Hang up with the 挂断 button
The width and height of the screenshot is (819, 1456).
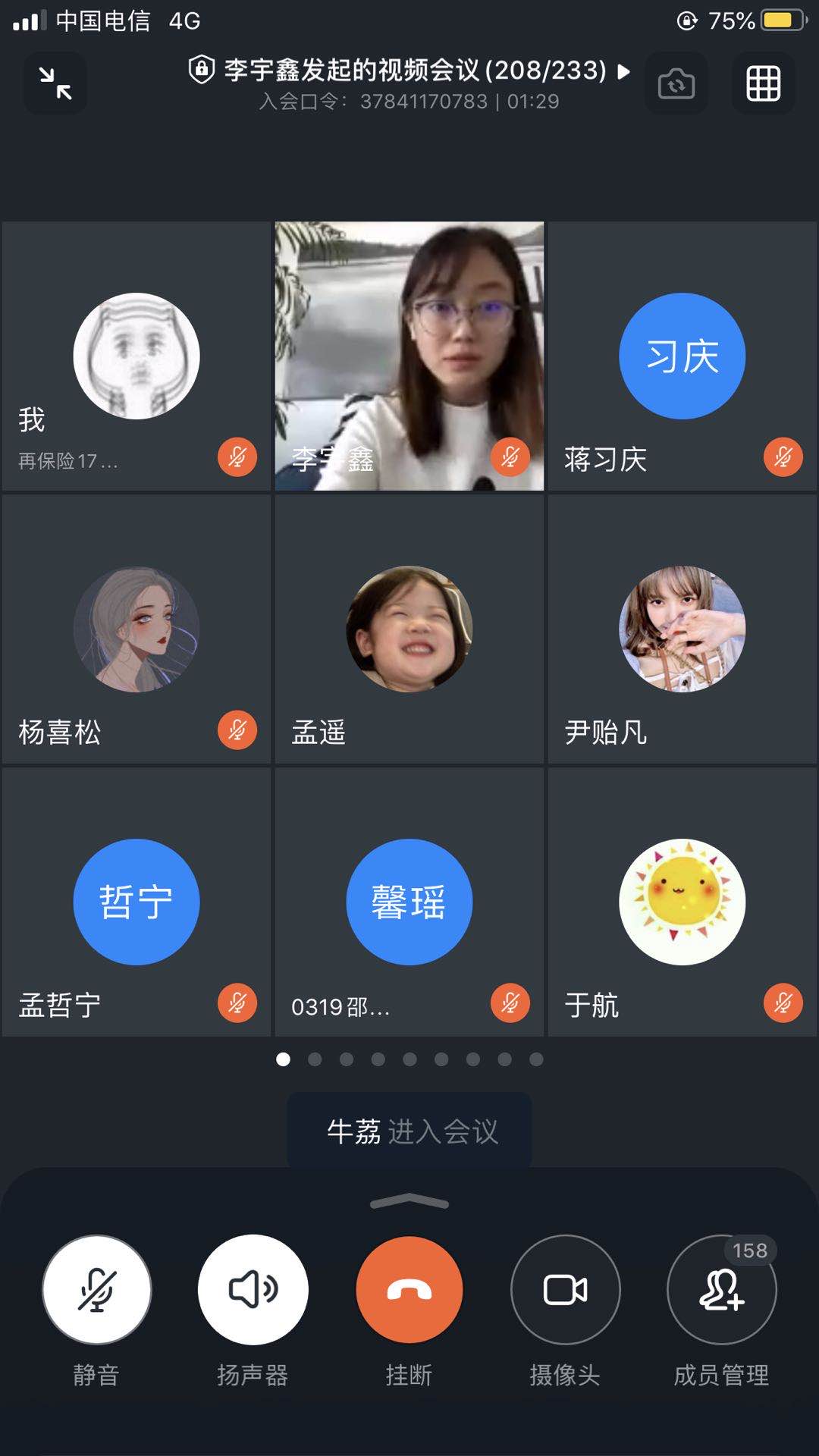(x=409, y=1290)
